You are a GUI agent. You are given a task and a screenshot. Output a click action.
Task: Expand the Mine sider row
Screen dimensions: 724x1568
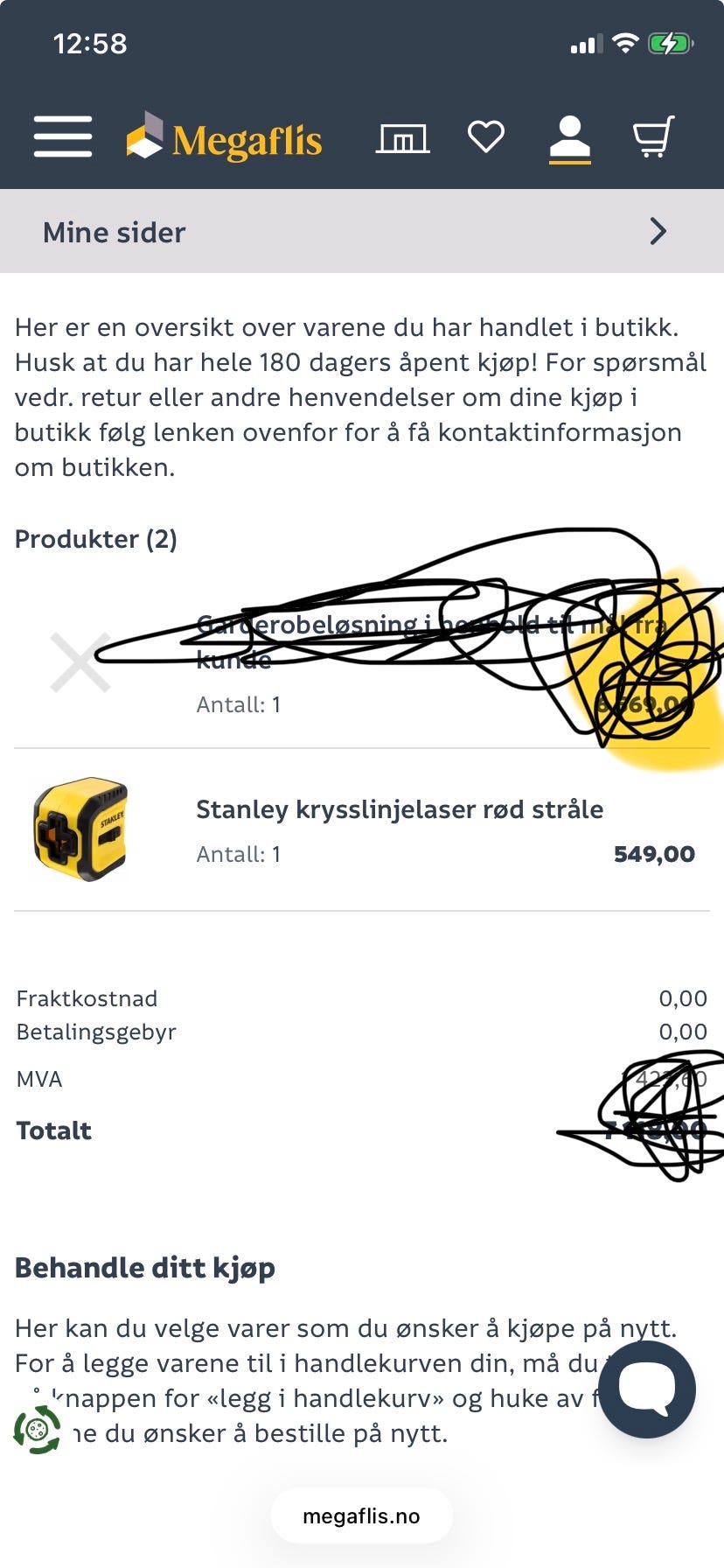pyautogui.click(x=362, y=232)
